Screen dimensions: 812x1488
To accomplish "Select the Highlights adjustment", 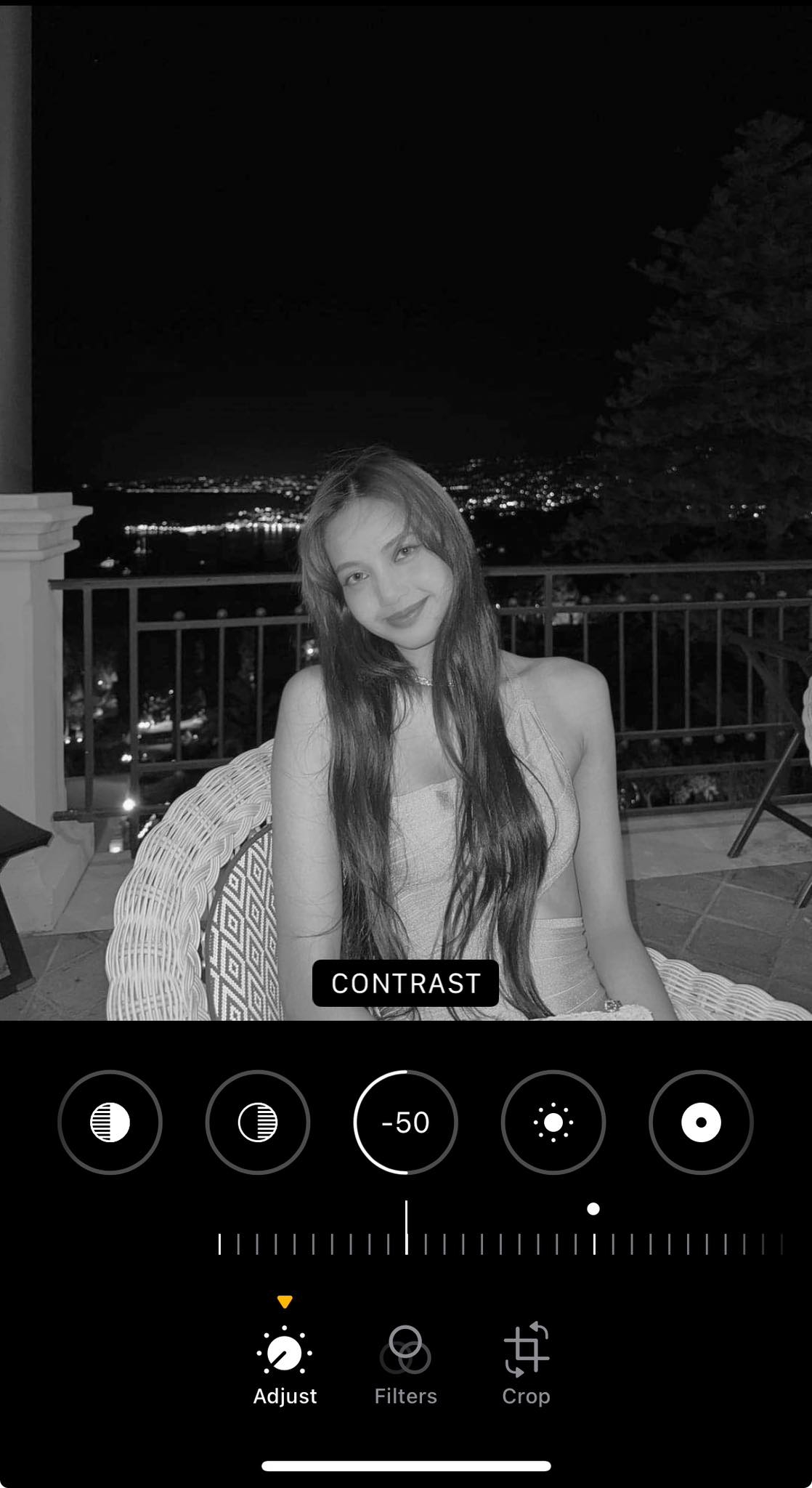I will tap(110, 1123).
